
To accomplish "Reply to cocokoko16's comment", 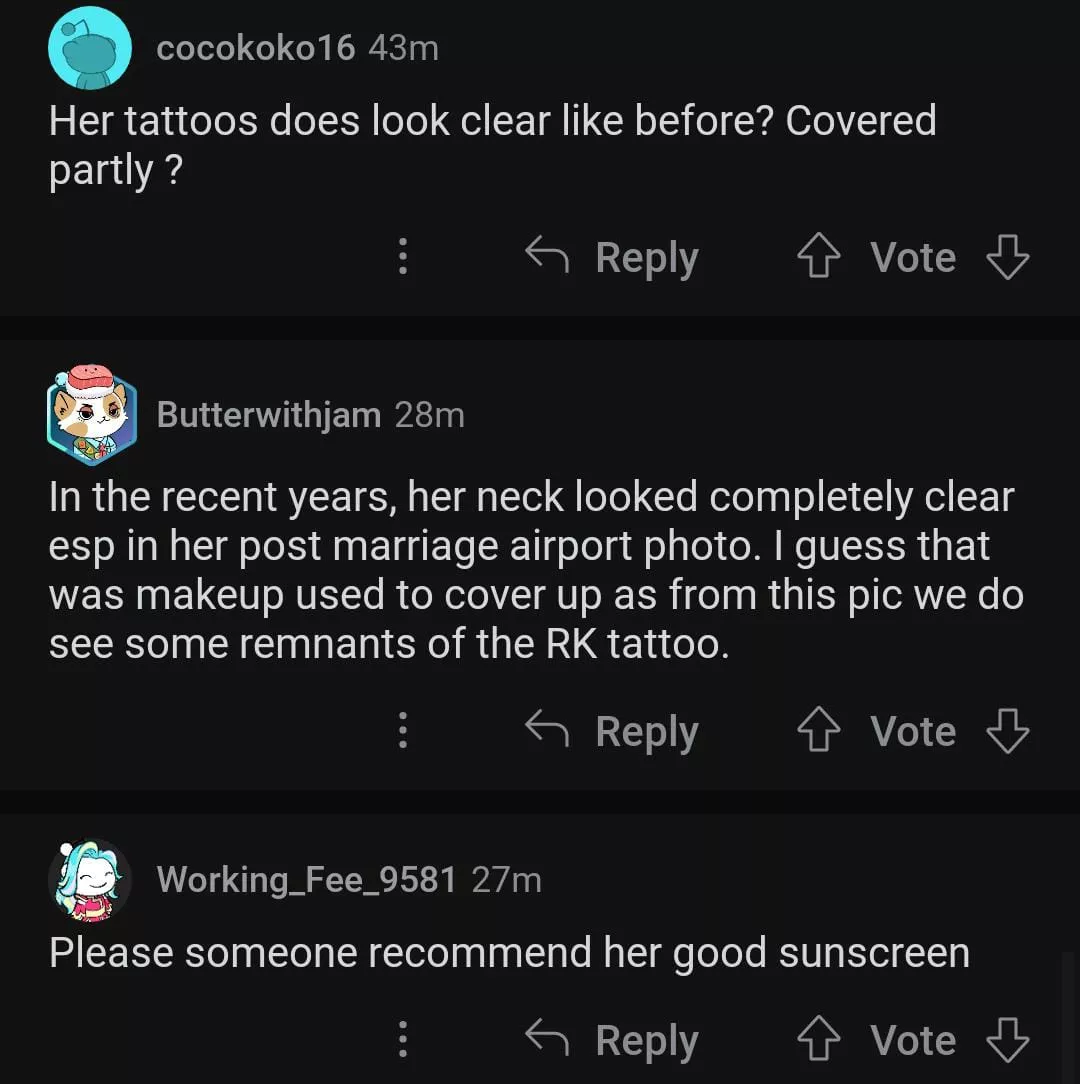I will [x=612, y=257].
